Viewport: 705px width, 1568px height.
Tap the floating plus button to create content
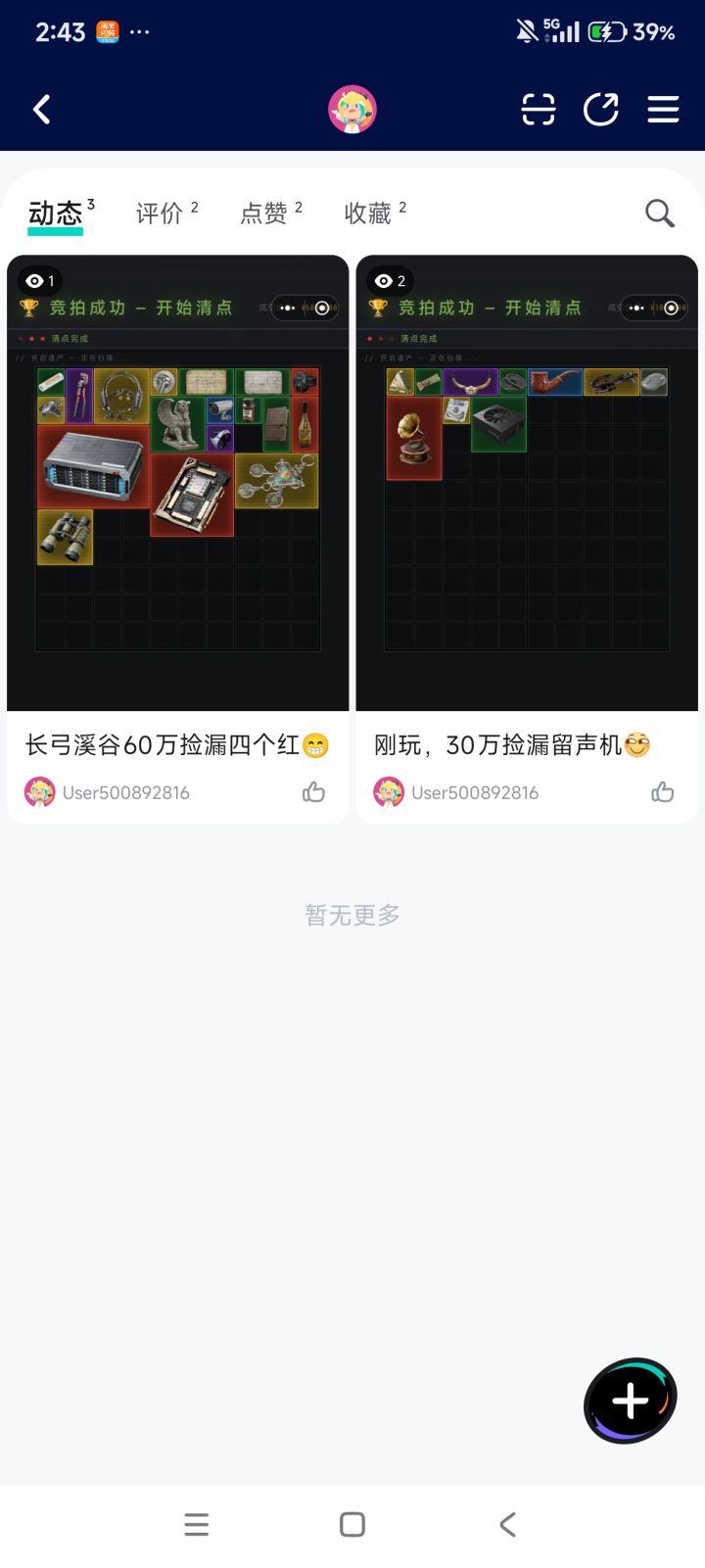coord(630,1401)
